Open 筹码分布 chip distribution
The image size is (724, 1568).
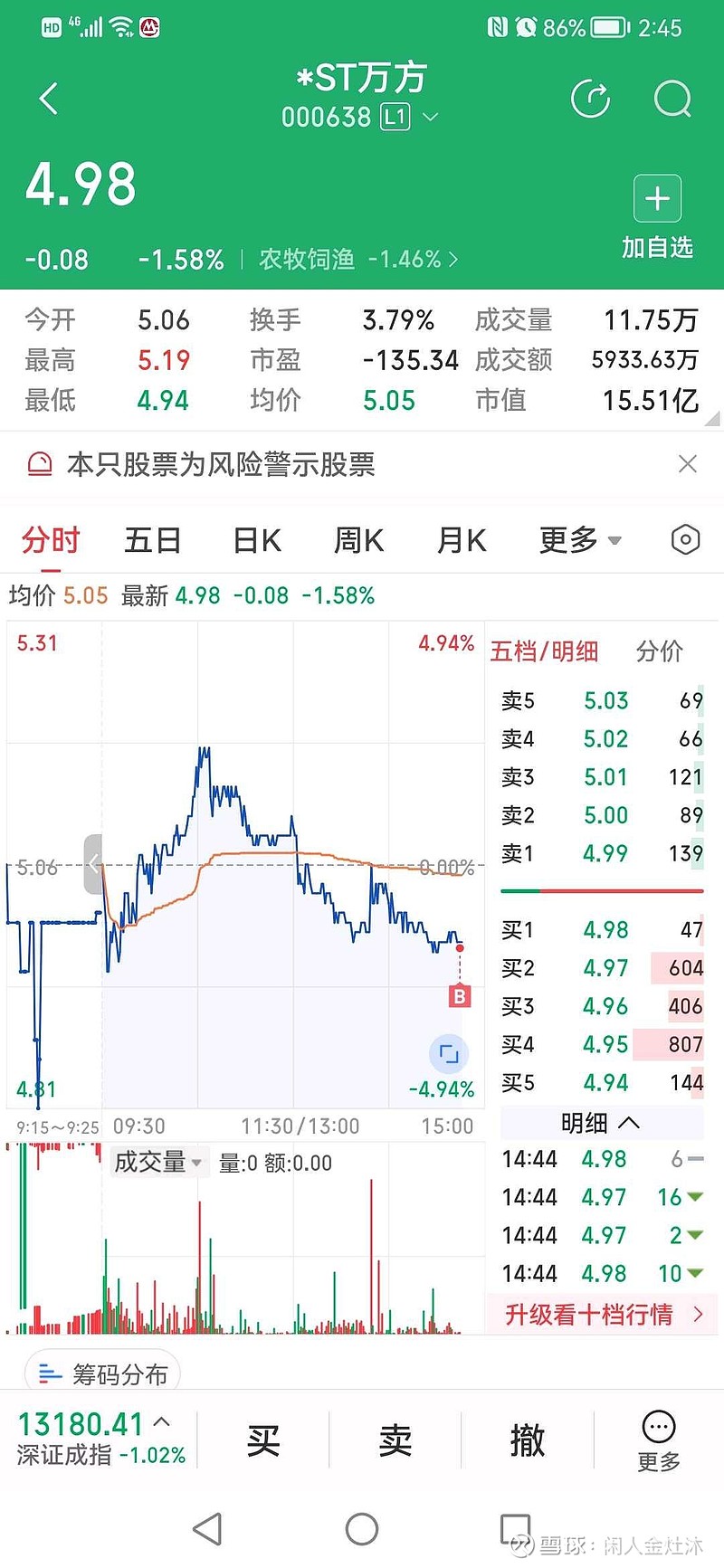(103, 1375)
